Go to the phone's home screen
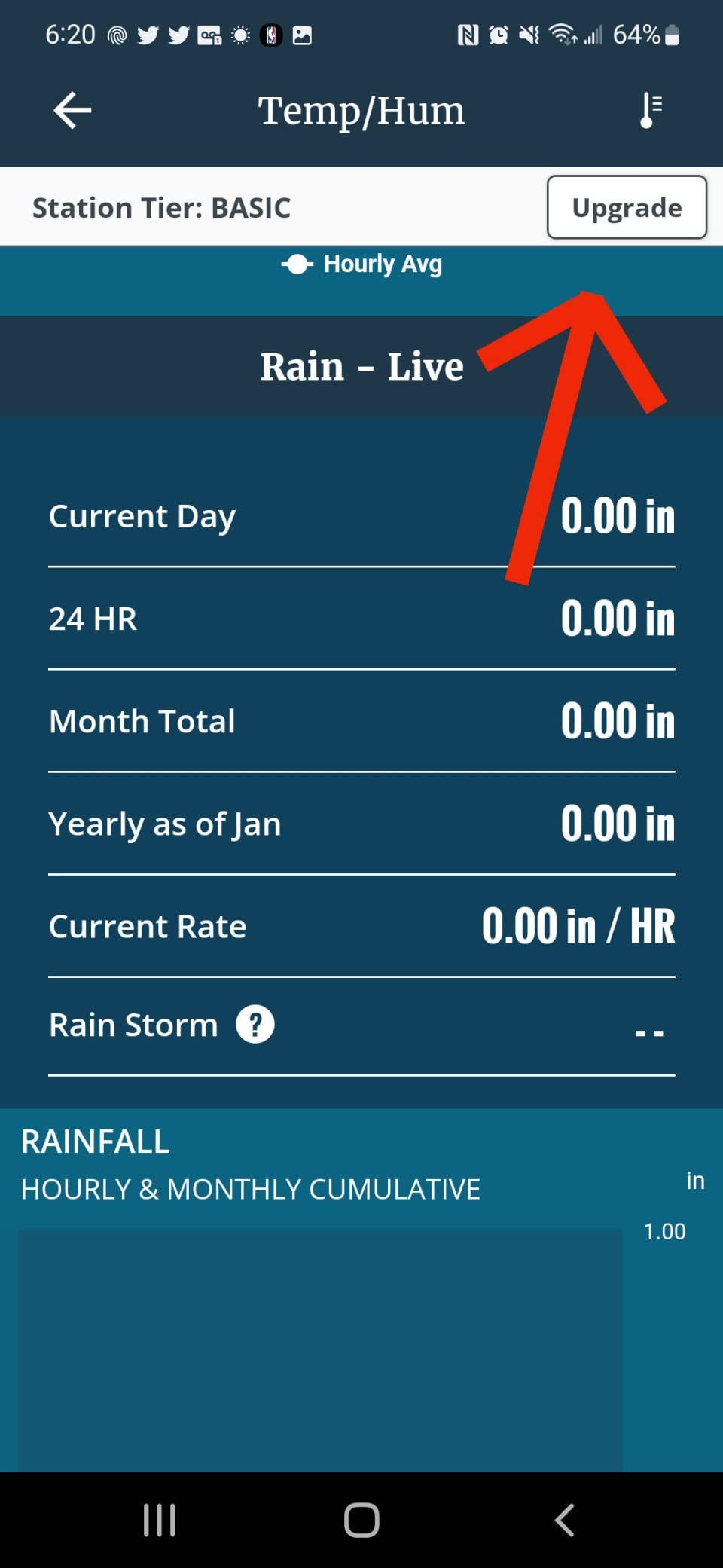This screenshot has height=1568, width=723. 361,1520
